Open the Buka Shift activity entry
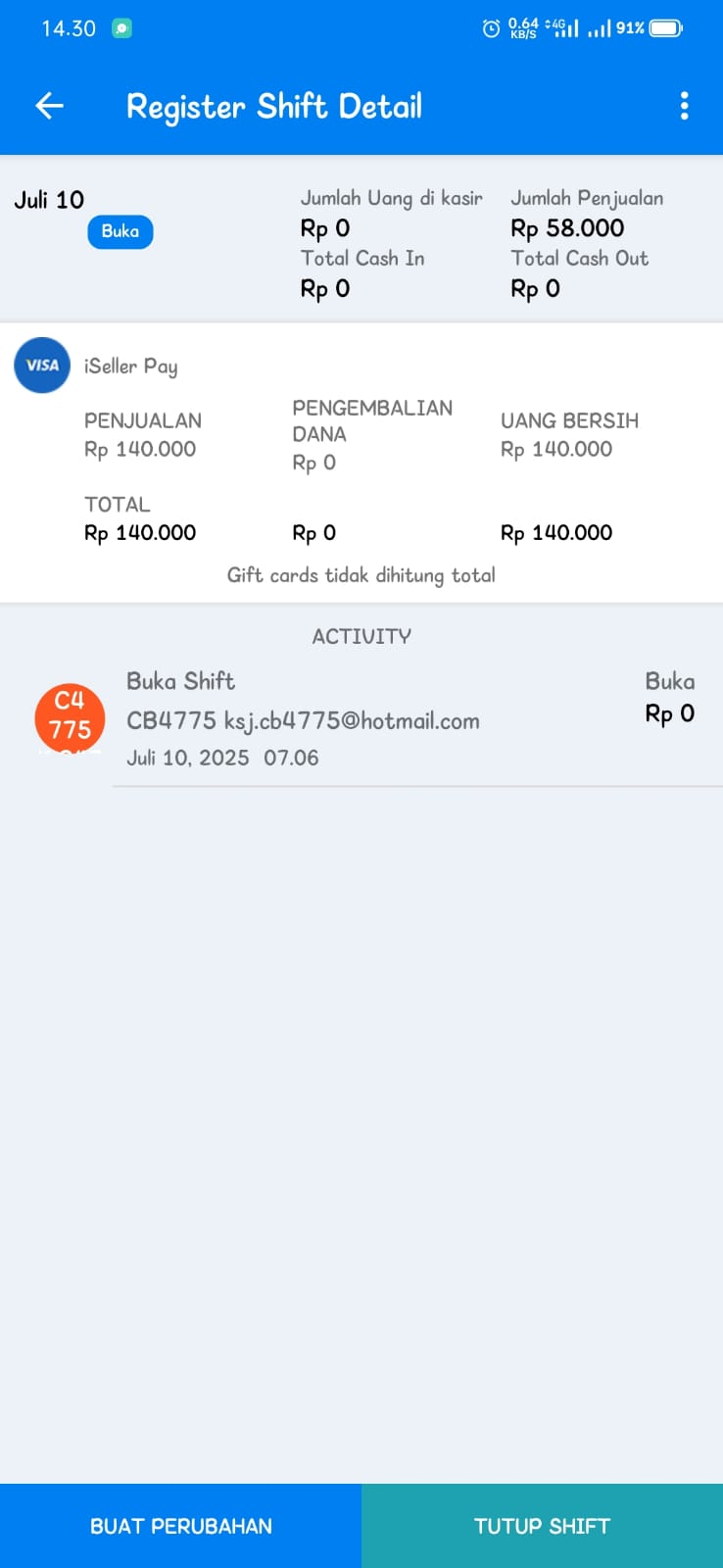The image size is (723, 1568). pyautogui.click(x=361, y=720)
